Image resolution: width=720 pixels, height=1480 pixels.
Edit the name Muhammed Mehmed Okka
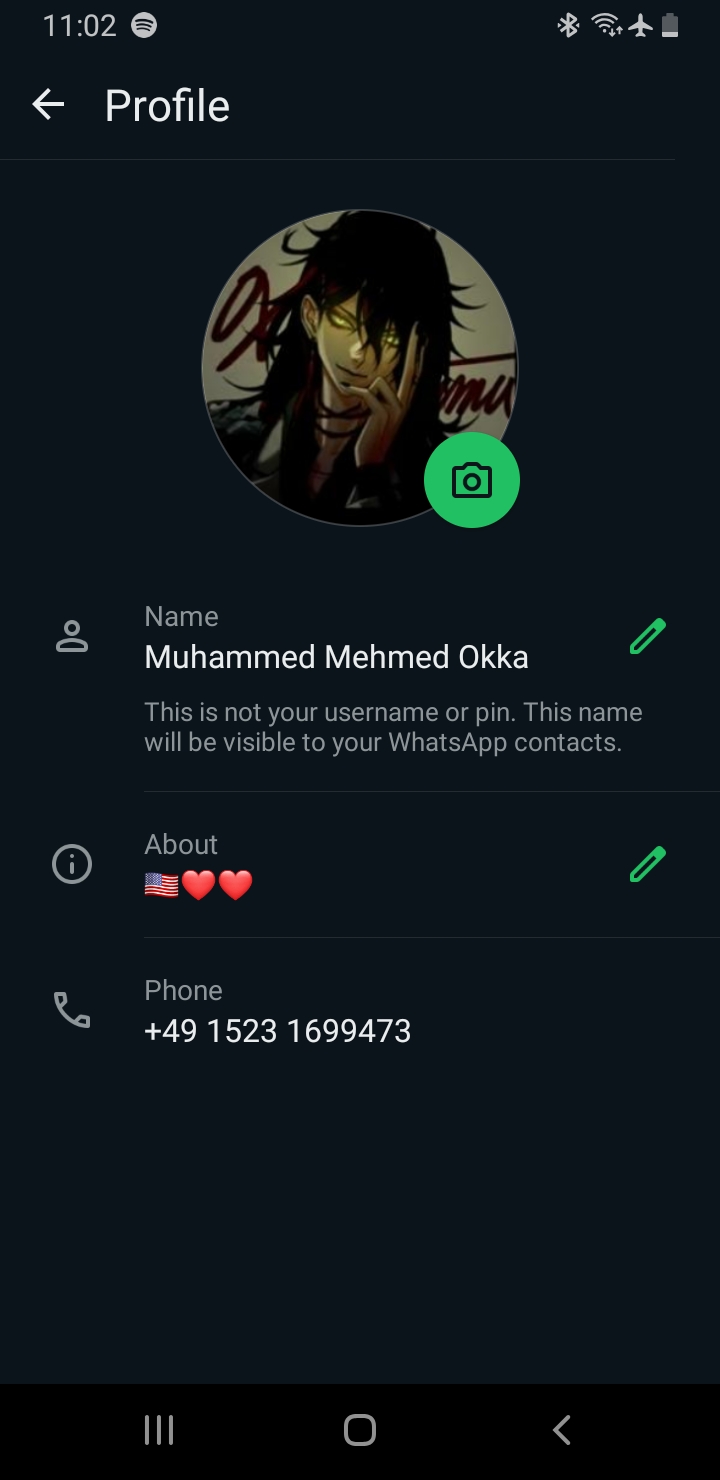647,636
